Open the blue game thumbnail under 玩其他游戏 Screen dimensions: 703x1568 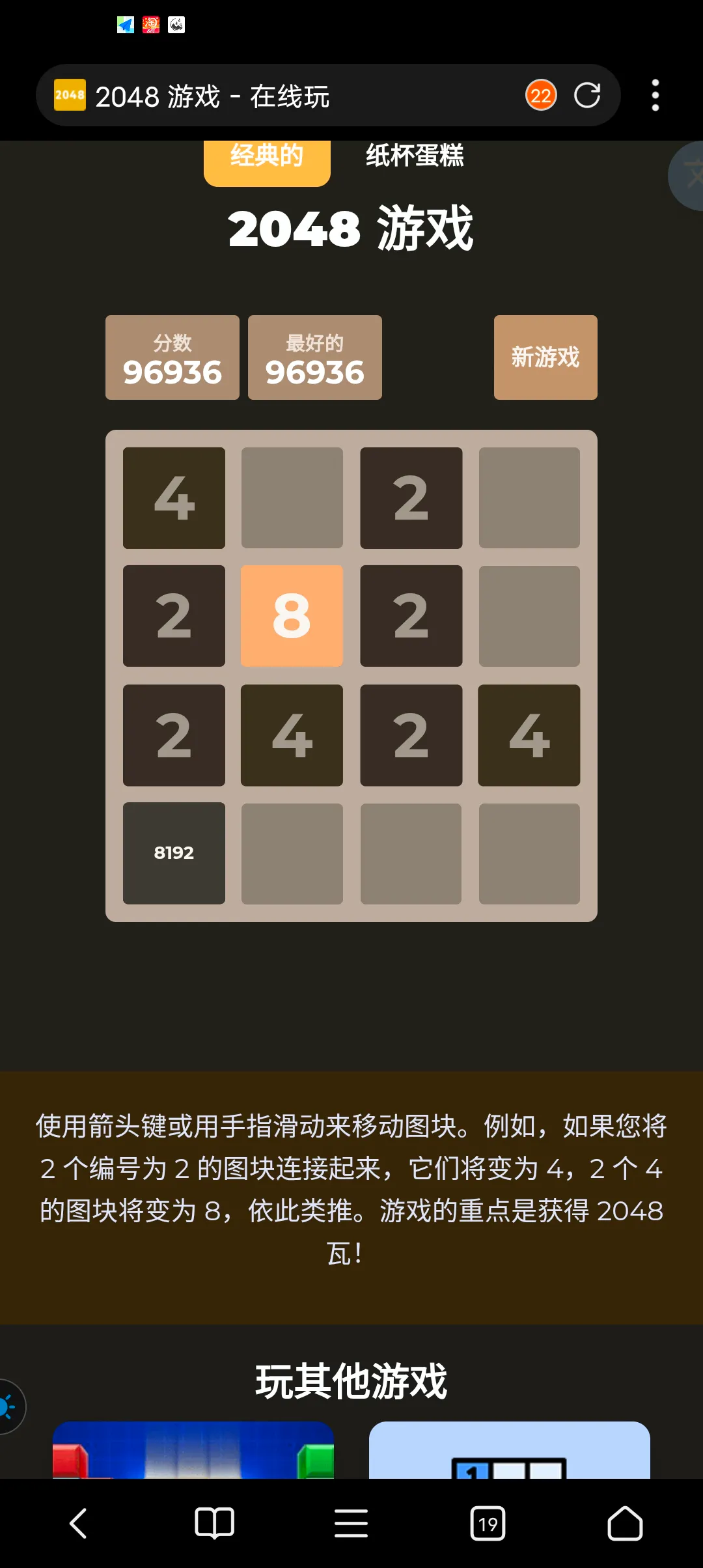[x=193, y=1449]
